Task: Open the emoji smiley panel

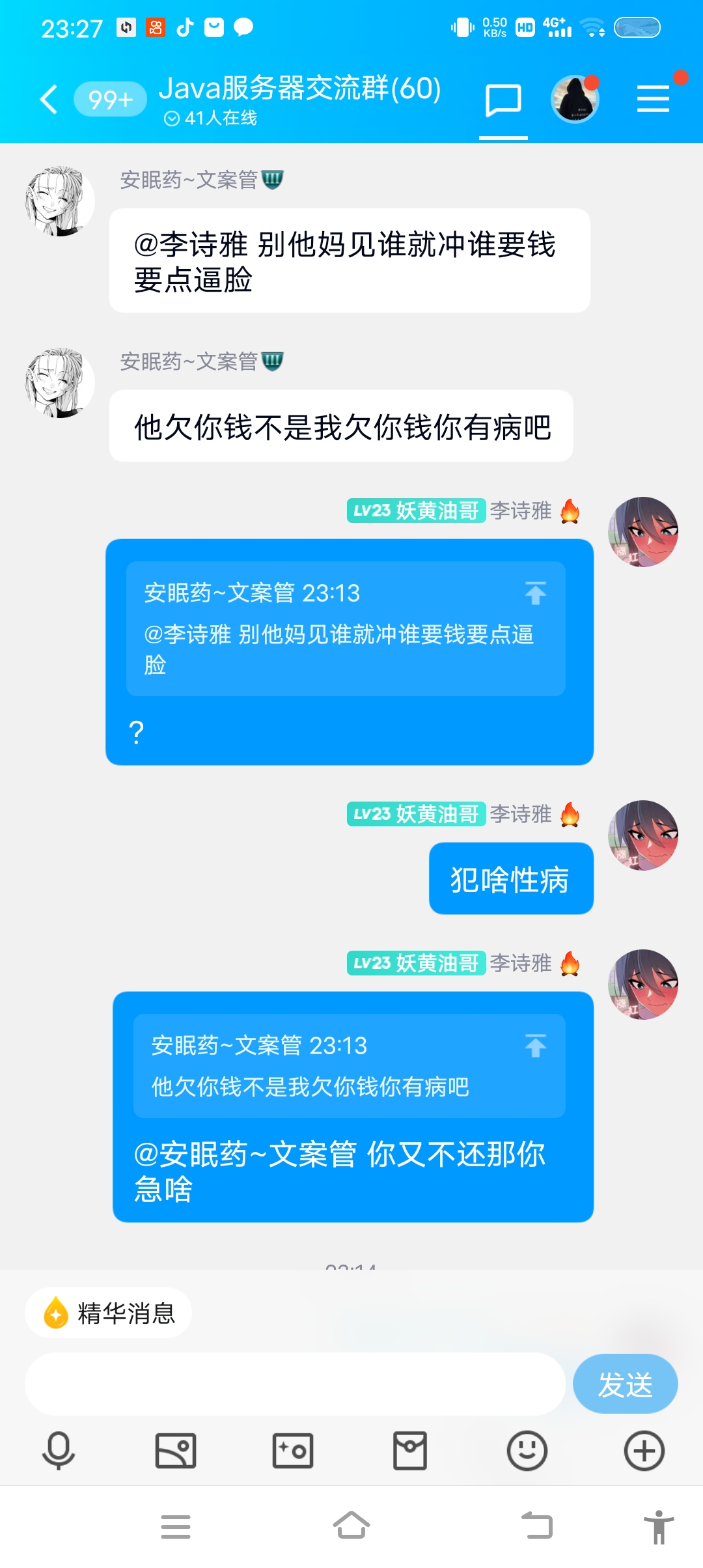Action: pos(527,1451)
